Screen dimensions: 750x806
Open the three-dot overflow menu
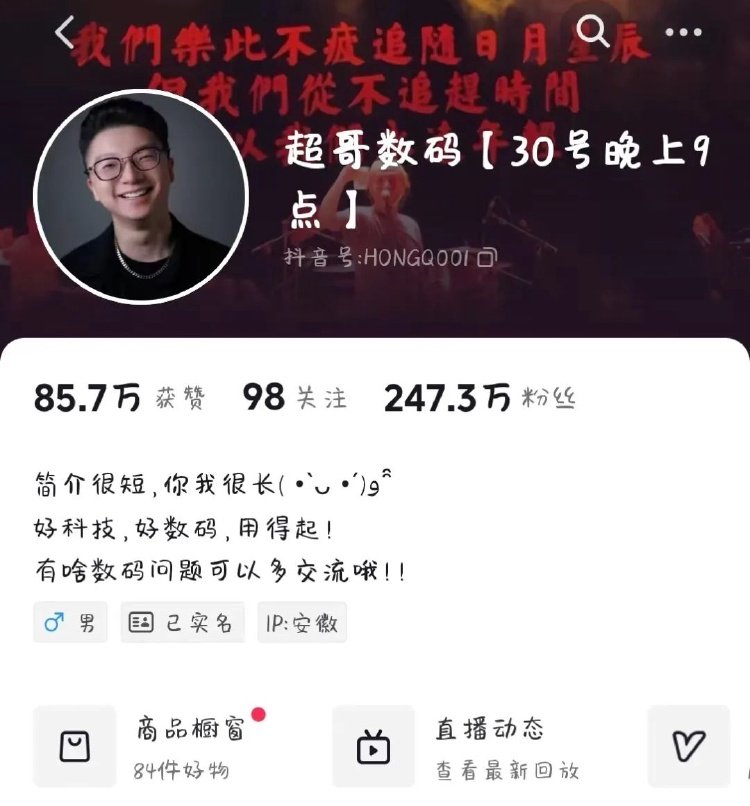point(684,32)
